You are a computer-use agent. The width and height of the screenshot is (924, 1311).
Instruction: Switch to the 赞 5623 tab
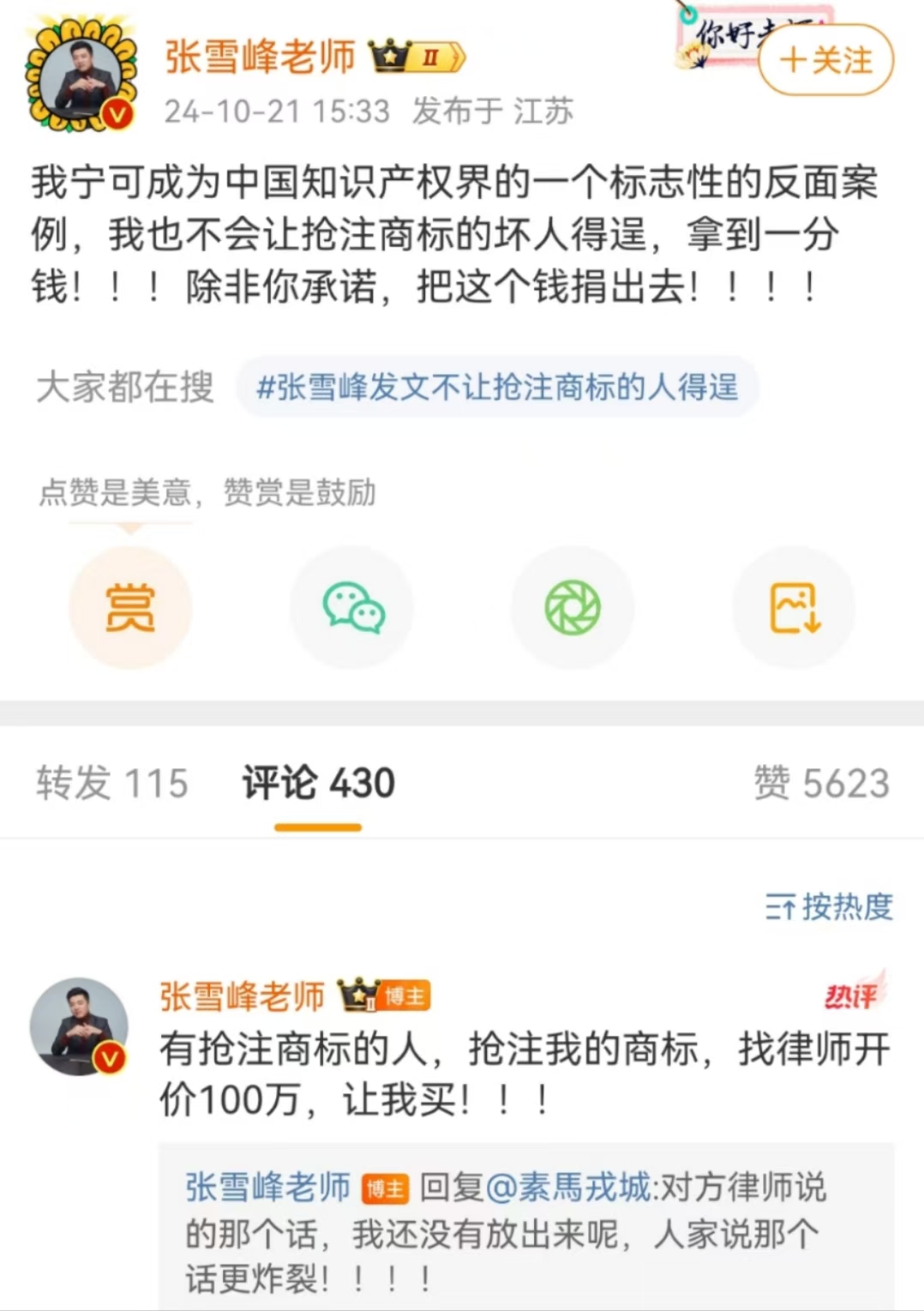[821, 783]
